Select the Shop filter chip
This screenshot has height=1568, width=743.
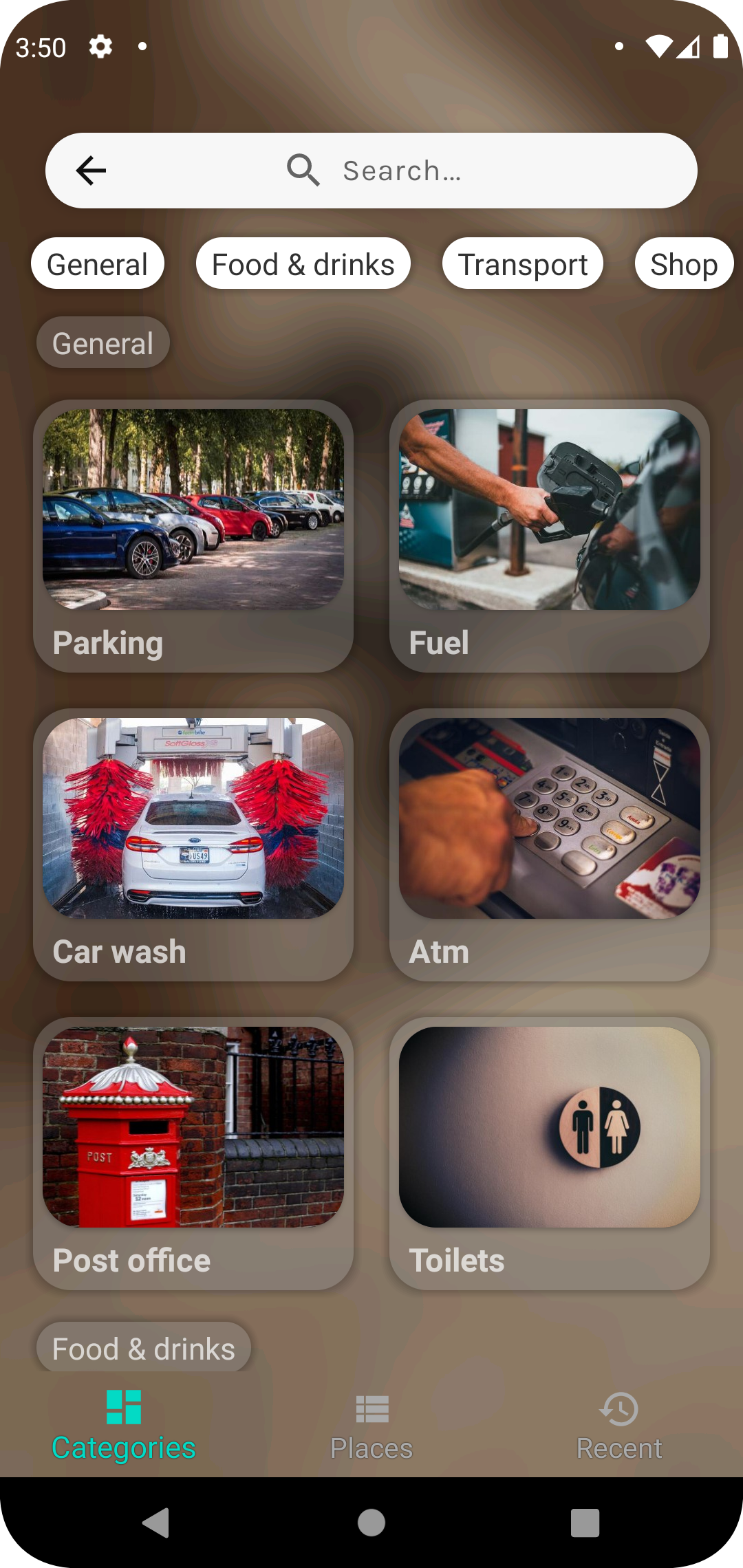pyautogui.click(x=685, y=264)
